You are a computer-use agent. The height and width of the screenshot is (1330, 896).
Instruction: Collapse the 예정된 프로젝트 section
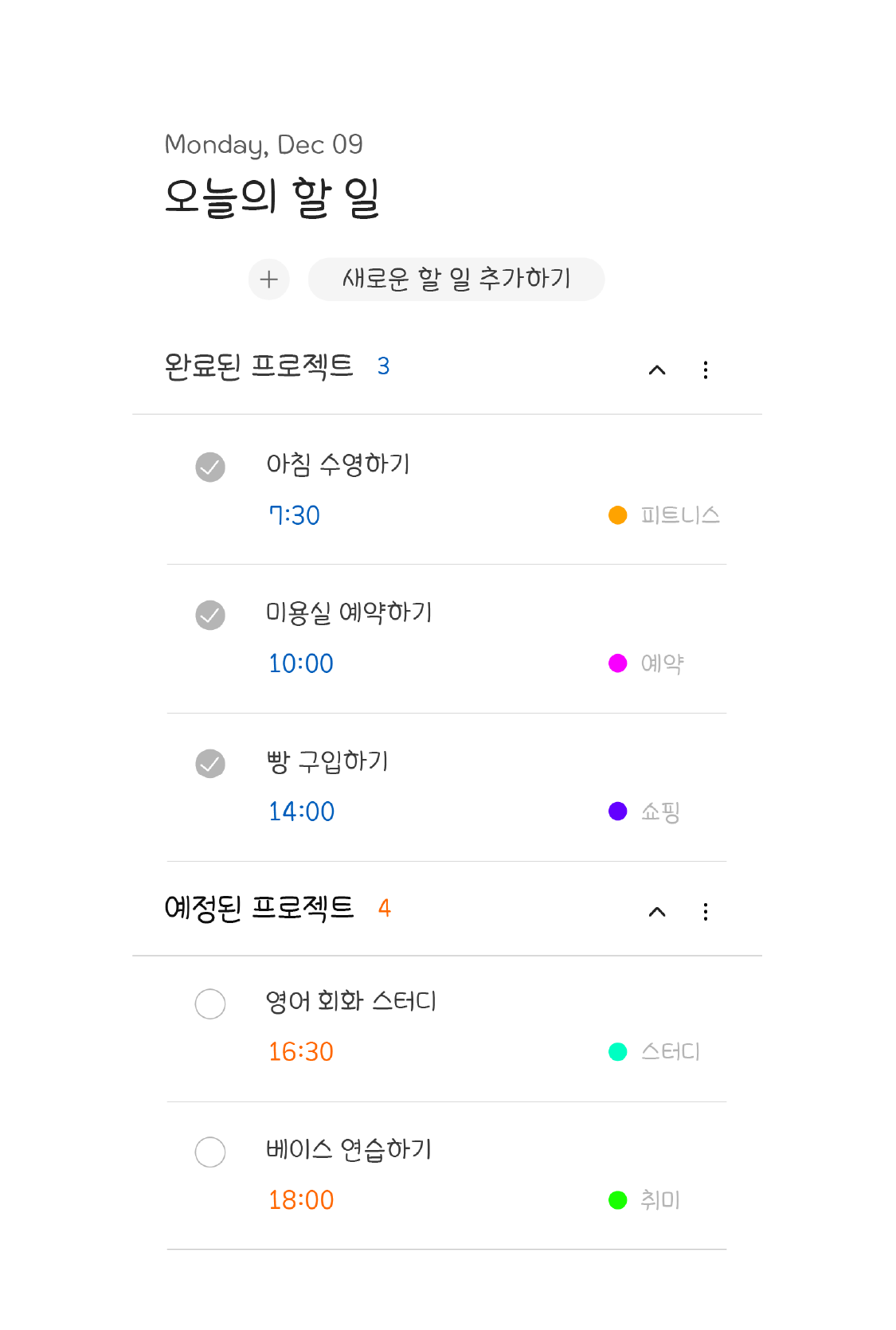coord(657,912)
